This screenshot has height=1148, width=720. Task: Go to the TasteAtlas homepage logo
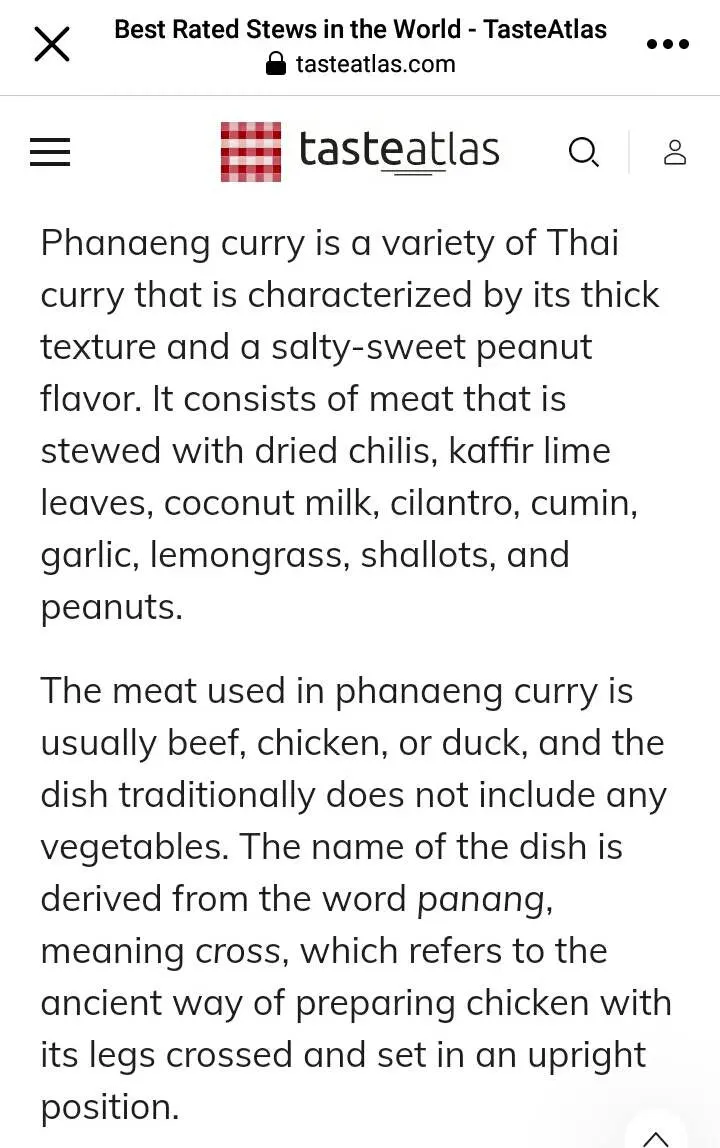[360, 152]
